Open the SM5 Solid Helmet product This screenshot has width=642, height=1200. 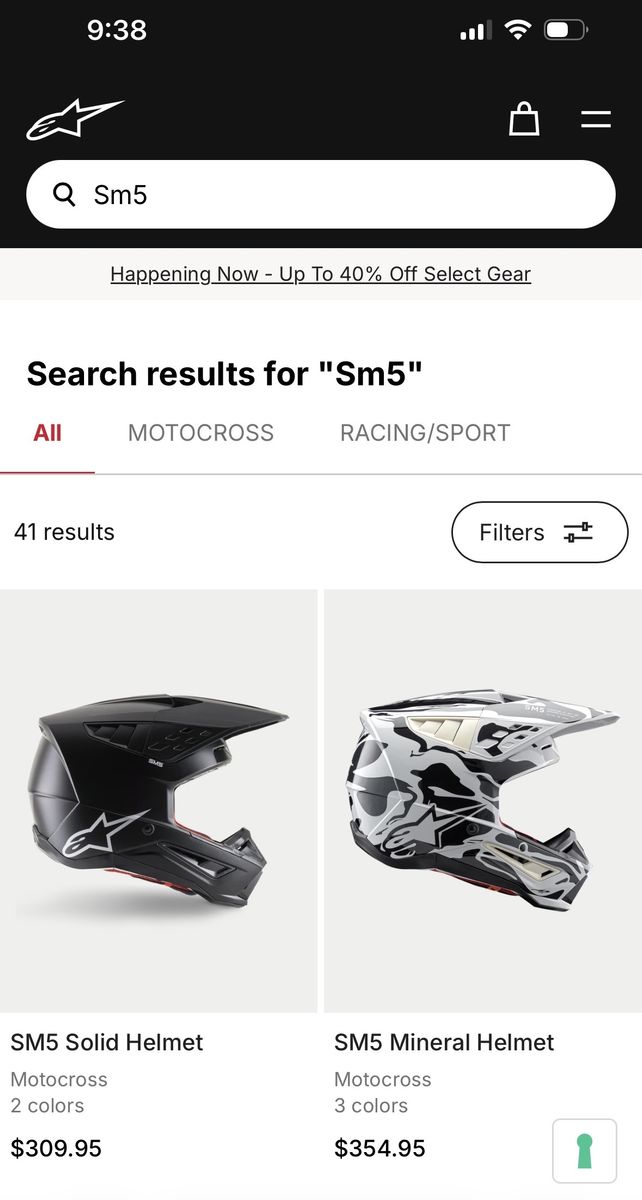158,800
